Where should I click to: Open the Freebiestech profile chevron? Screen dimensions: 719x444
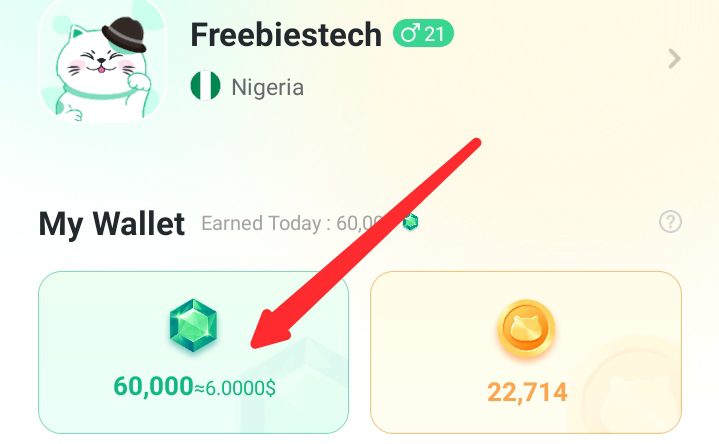coord(675,59)
